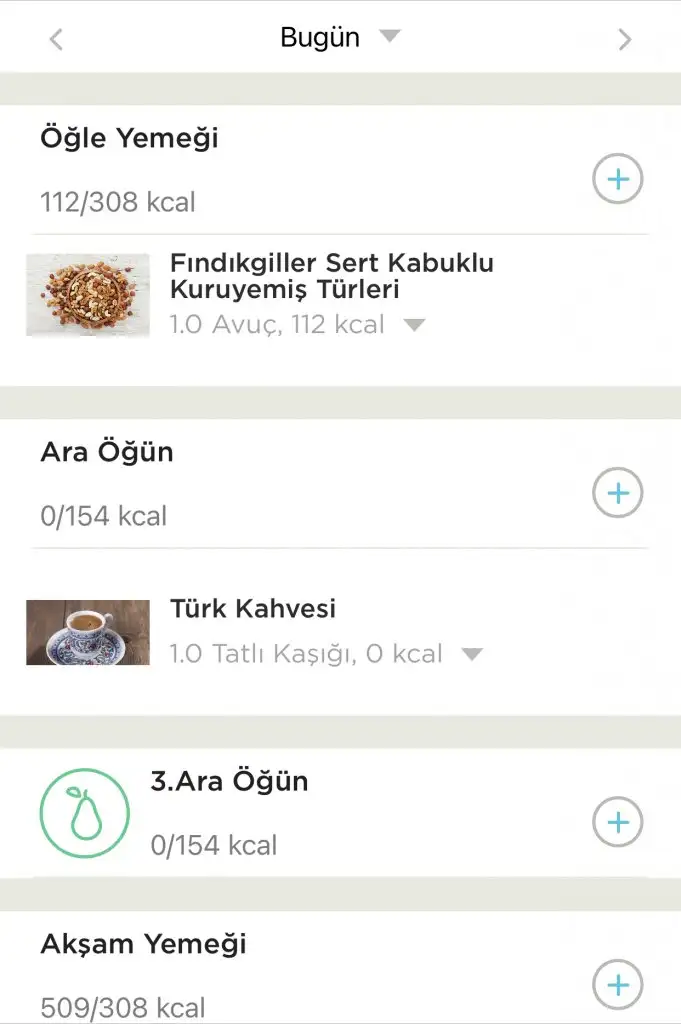
Task: Open the Bugün date dropdown
Action: (x=340, y=38)
